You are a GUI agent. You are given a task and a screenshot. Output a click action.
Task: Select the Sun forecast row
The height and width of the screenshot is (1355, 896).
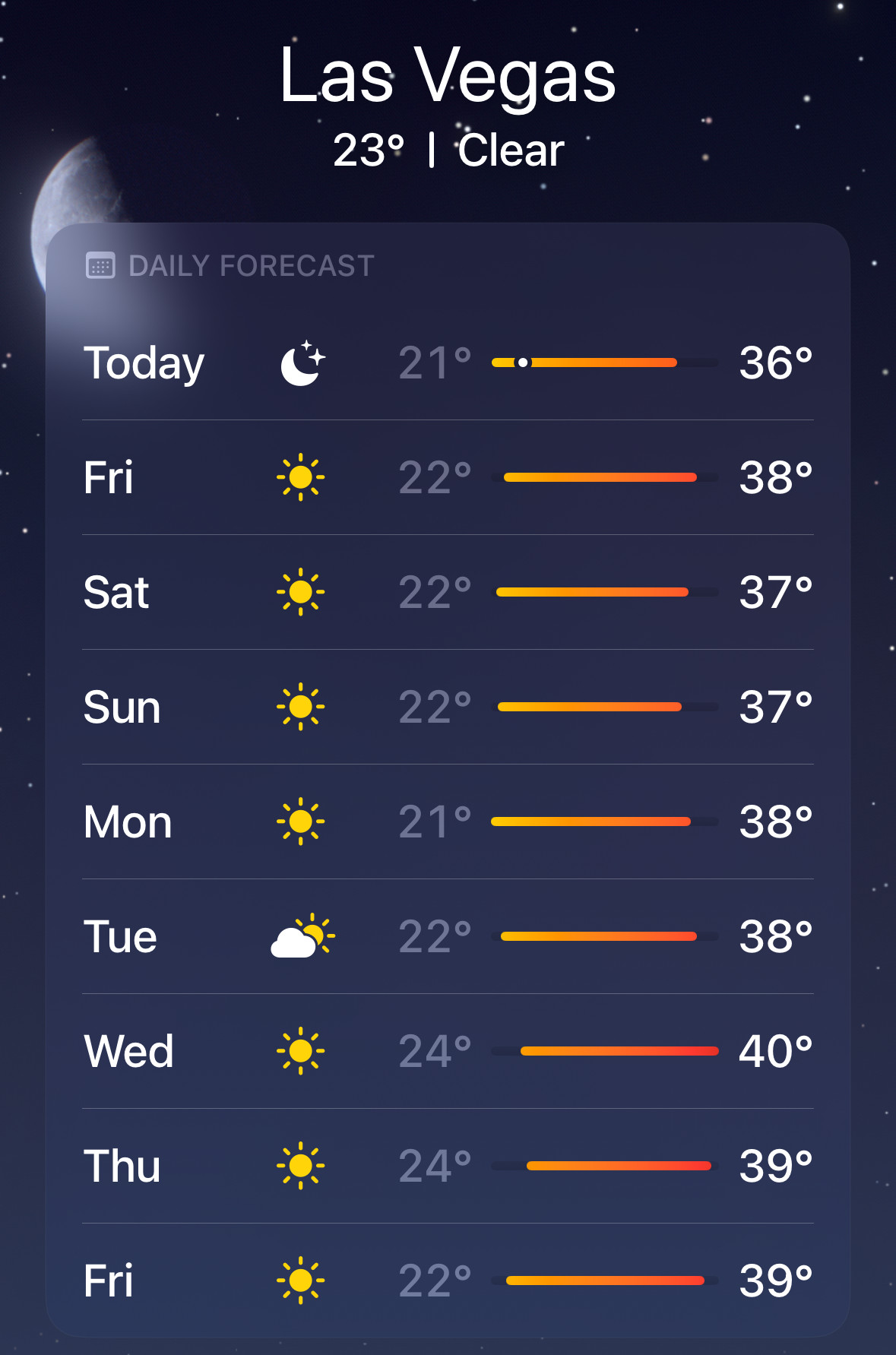pos(448,707)
